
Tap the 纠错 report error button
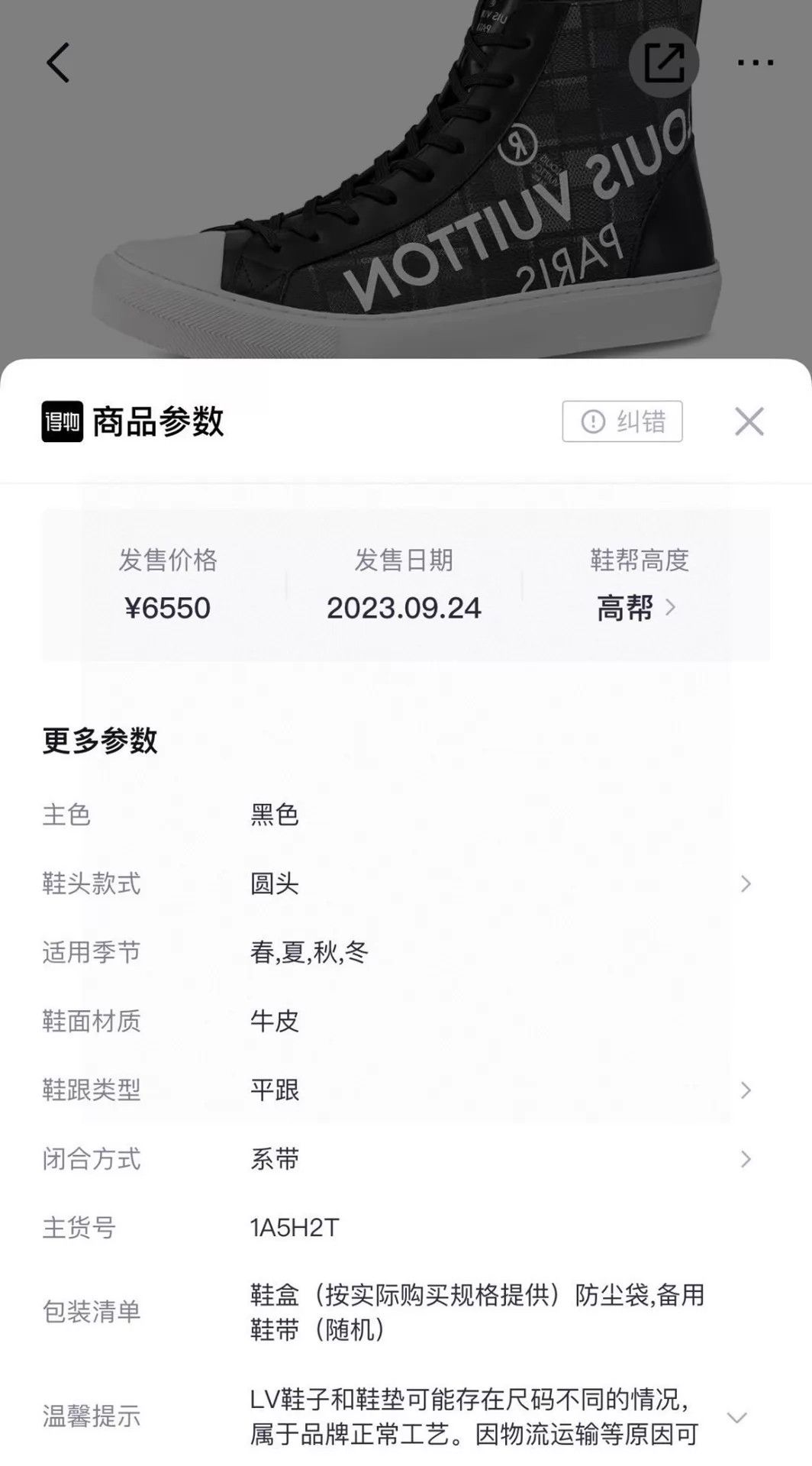622,421
